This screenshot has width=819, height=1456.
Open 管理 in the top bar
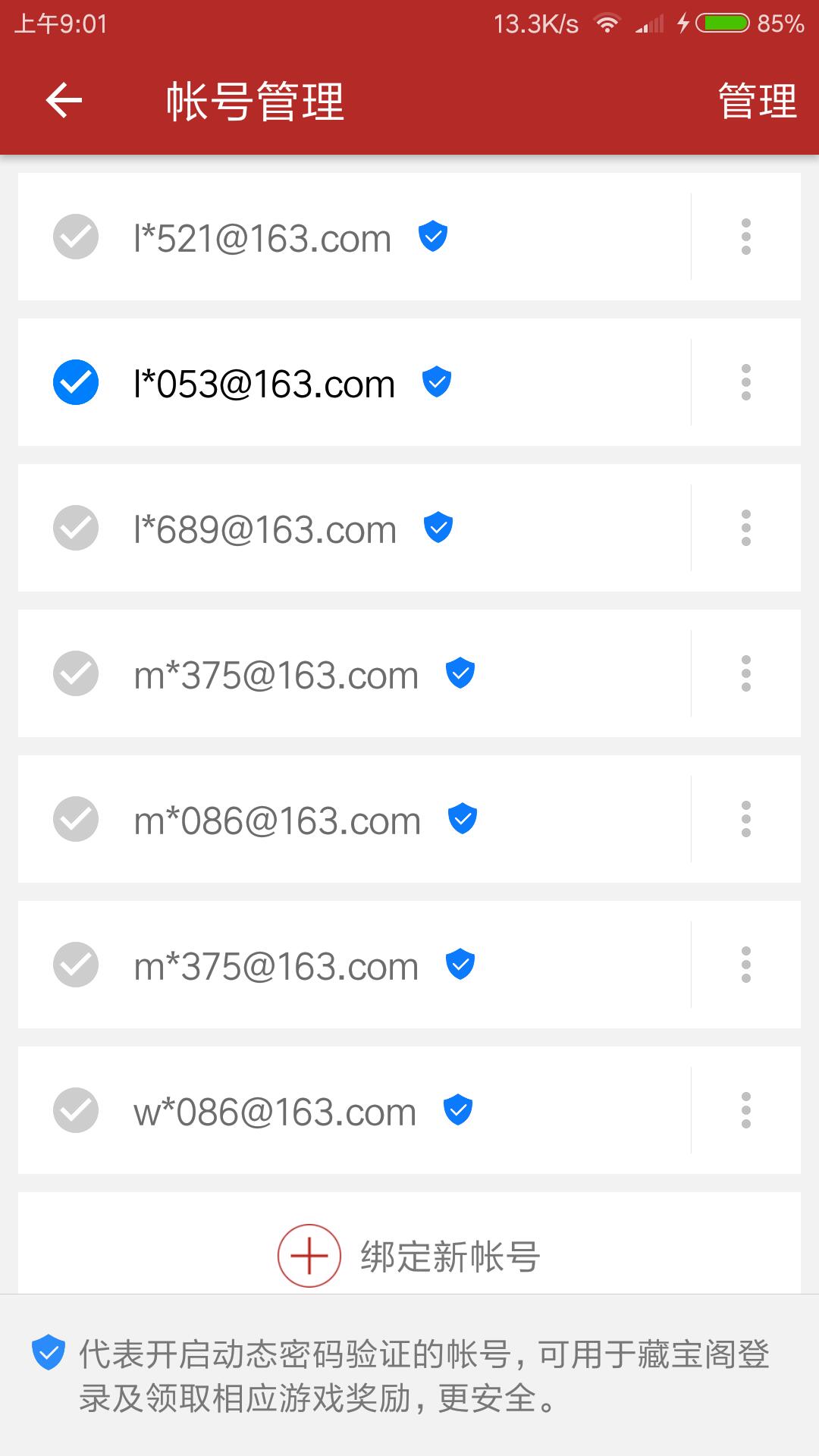coord(757,101)
